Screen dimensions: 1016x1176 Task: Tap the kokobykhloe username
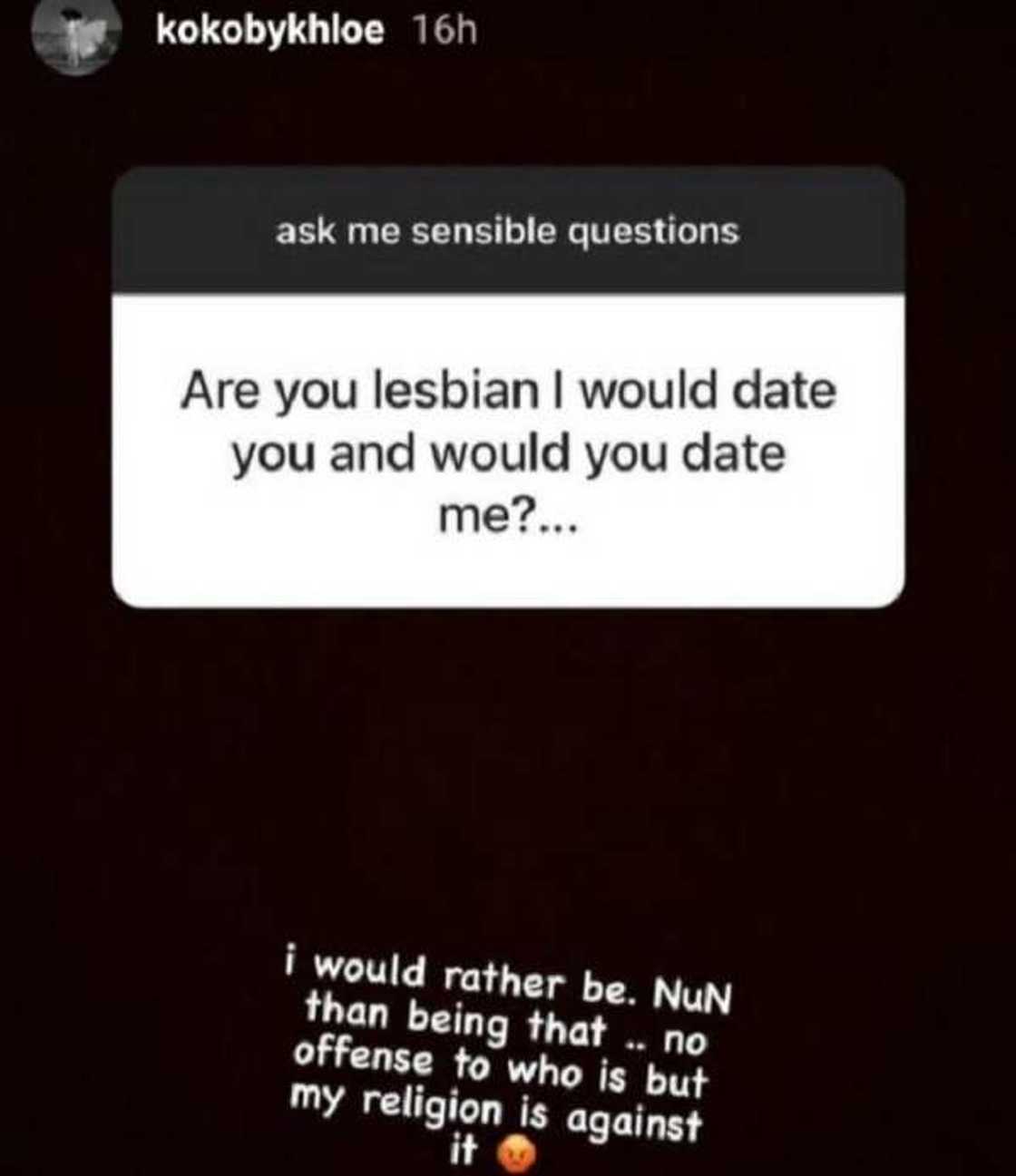point(269,32)
